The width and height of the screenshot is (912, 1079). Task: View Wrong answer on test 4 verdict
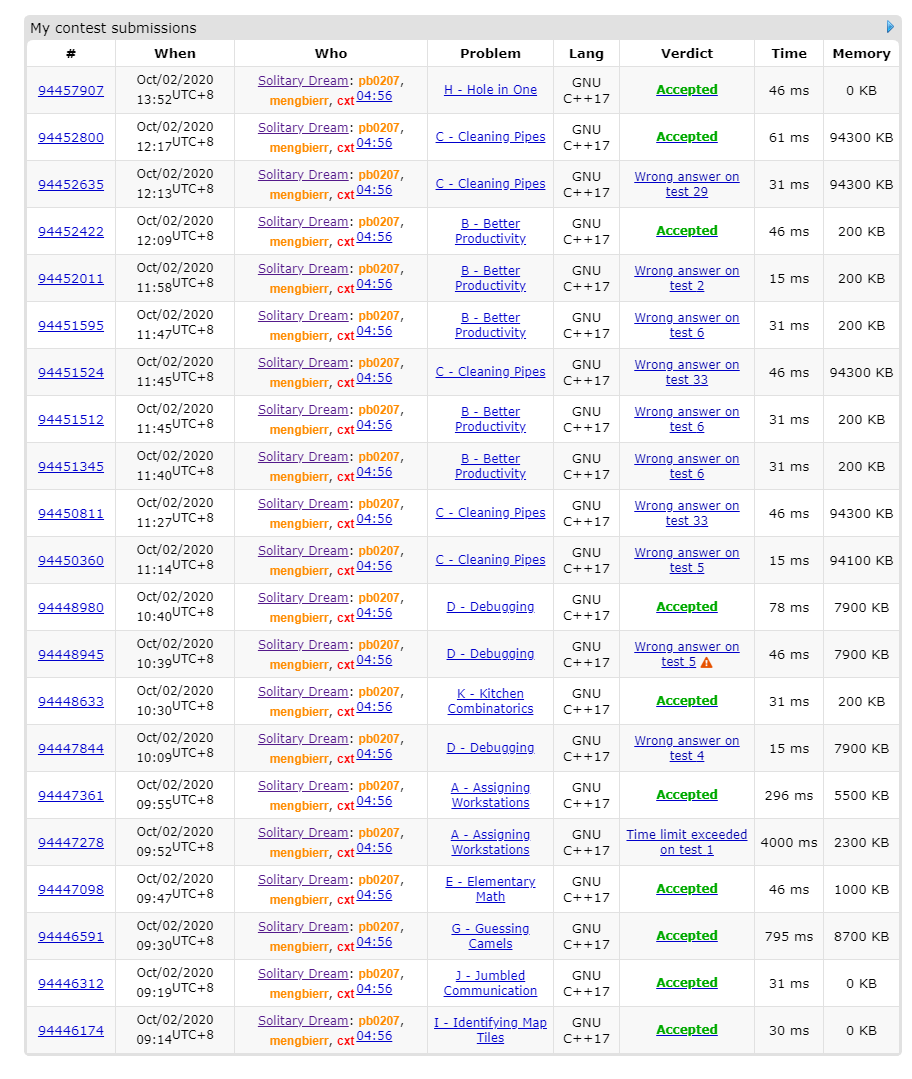click(686, 748)
